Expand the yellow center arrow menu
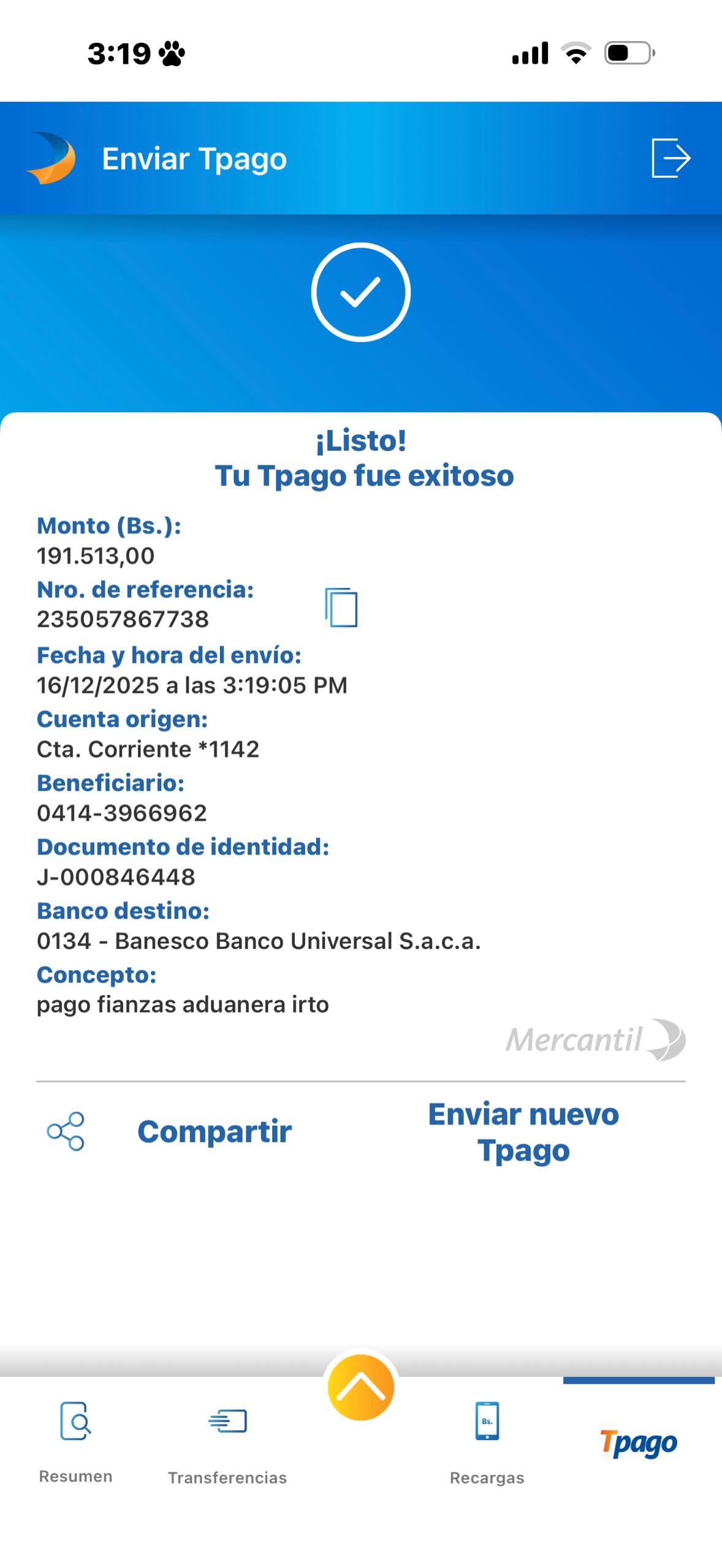 360,1387
